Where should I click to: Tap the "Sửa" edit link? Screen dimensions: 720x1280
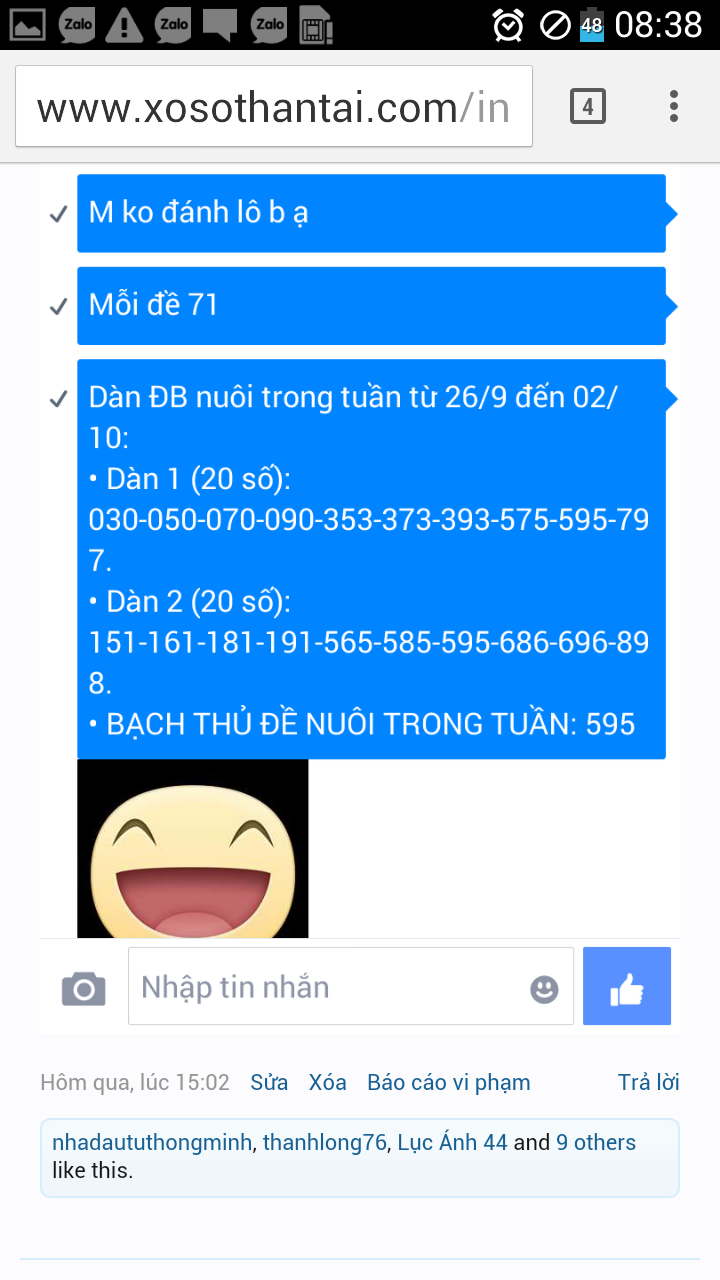click(269, 1082)
